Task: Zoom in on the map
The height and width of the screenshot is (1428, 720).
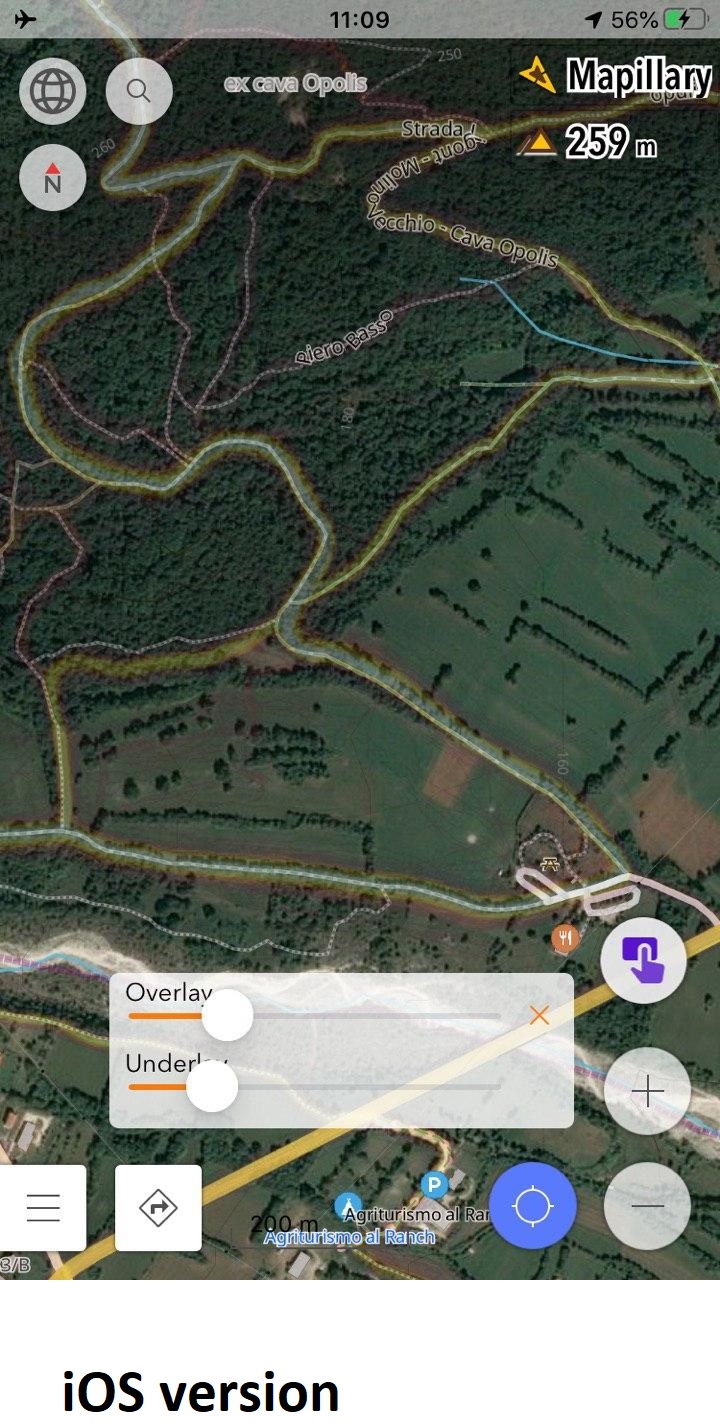Action: click(647, 1091)
